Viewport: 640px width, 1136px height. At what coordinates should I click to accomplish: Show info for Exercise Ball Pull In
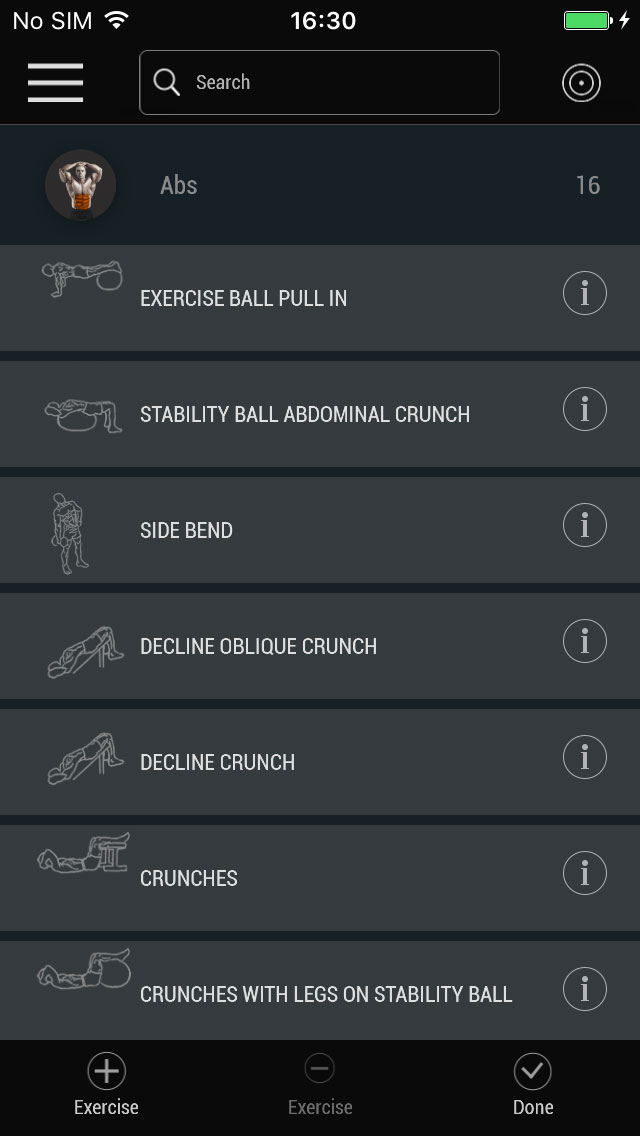pos(585,293)
